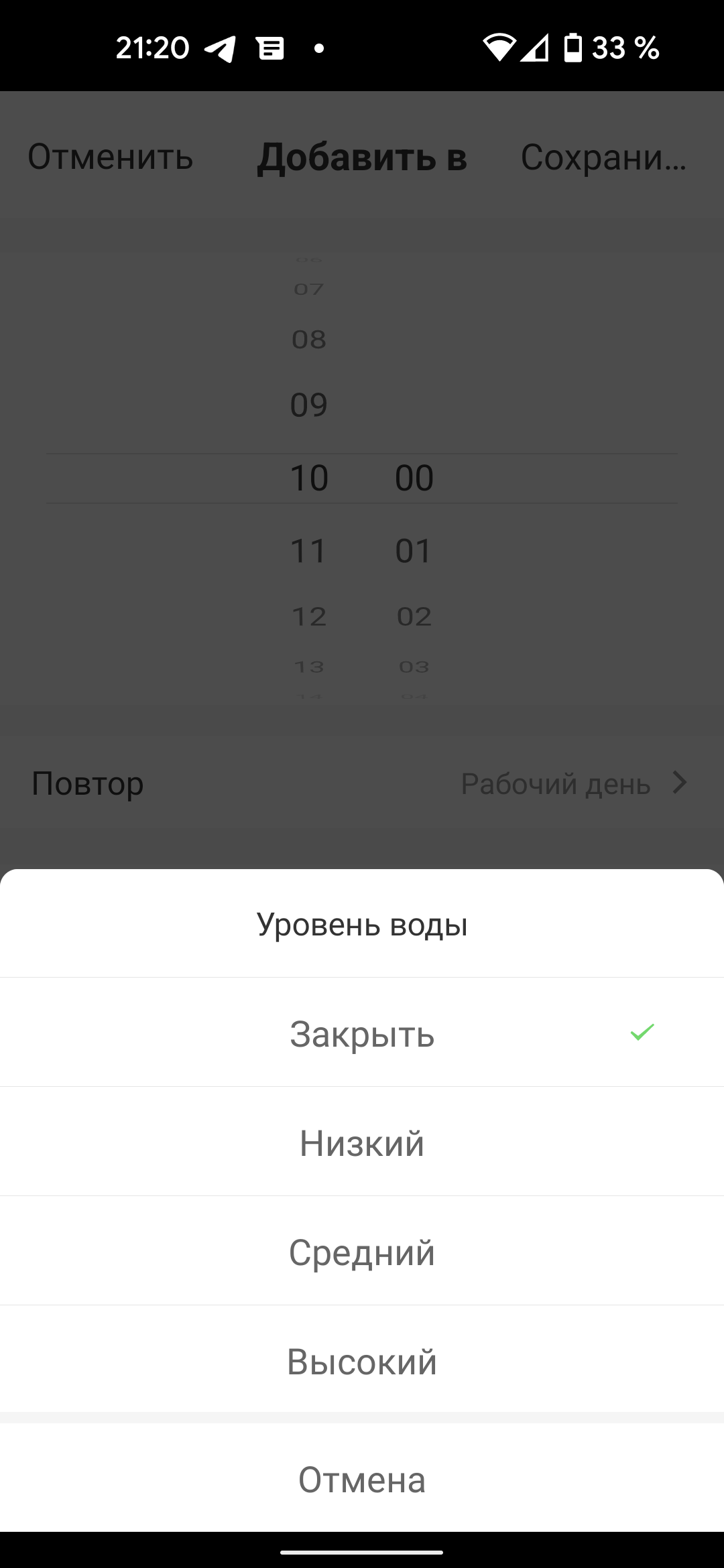Image resolution: width=724 pixels, height=1568 pixels.
Task: Pick the Высокий water level
Action: click(x=362, y=1361)
